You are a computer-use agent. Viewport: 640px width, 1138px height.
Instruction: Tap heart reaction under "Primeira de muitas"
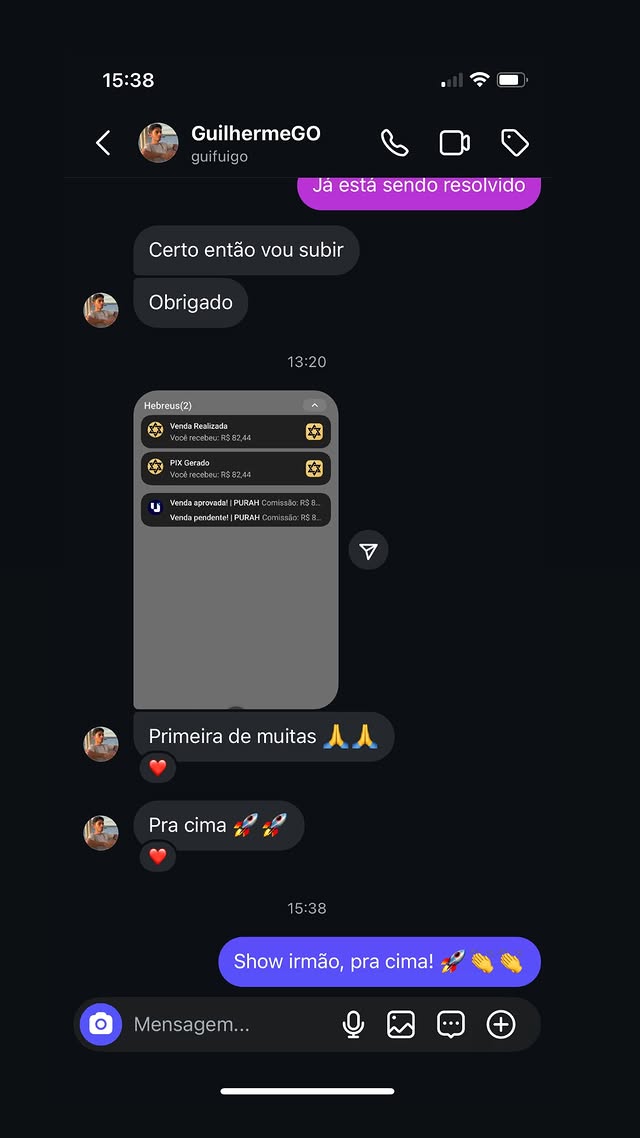click(158, 768)
